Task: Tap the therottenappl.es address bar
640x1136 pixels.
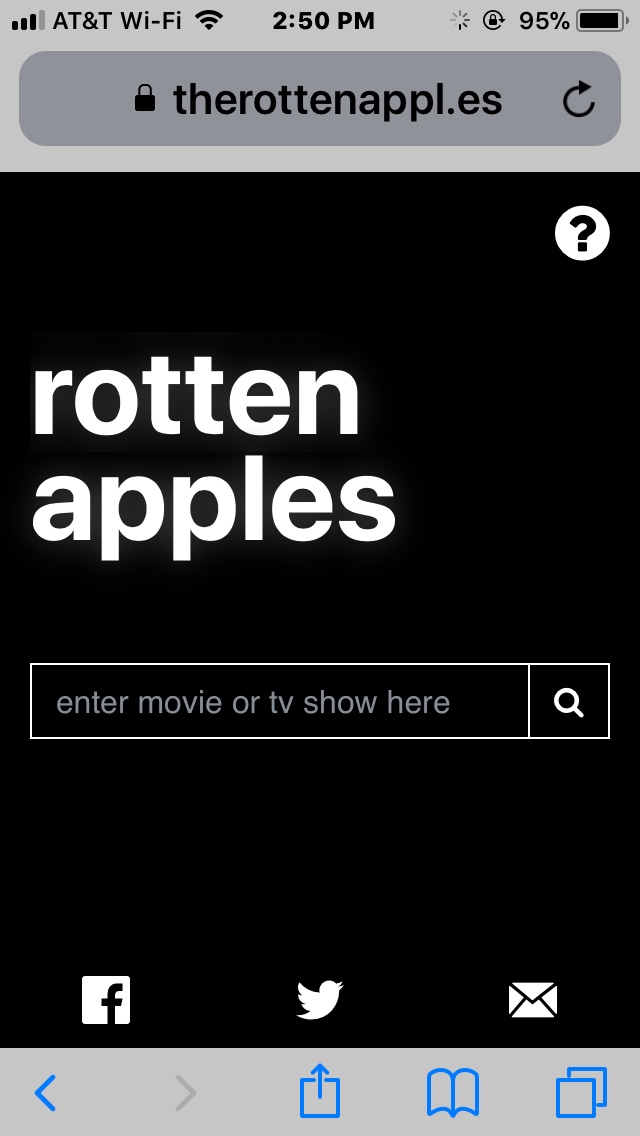Action: point(320,99)
